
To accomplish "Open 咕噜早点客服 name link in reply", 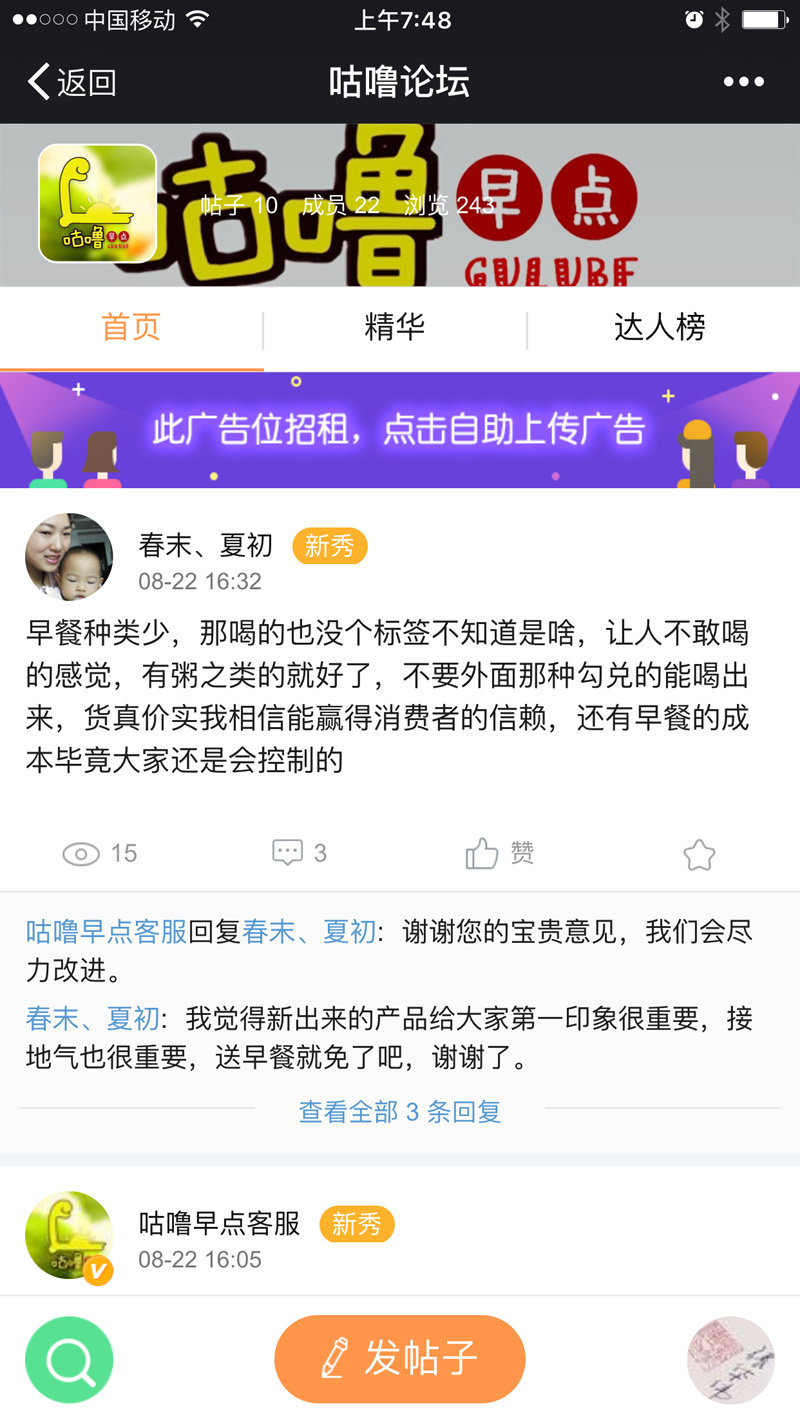I will 106,932.
